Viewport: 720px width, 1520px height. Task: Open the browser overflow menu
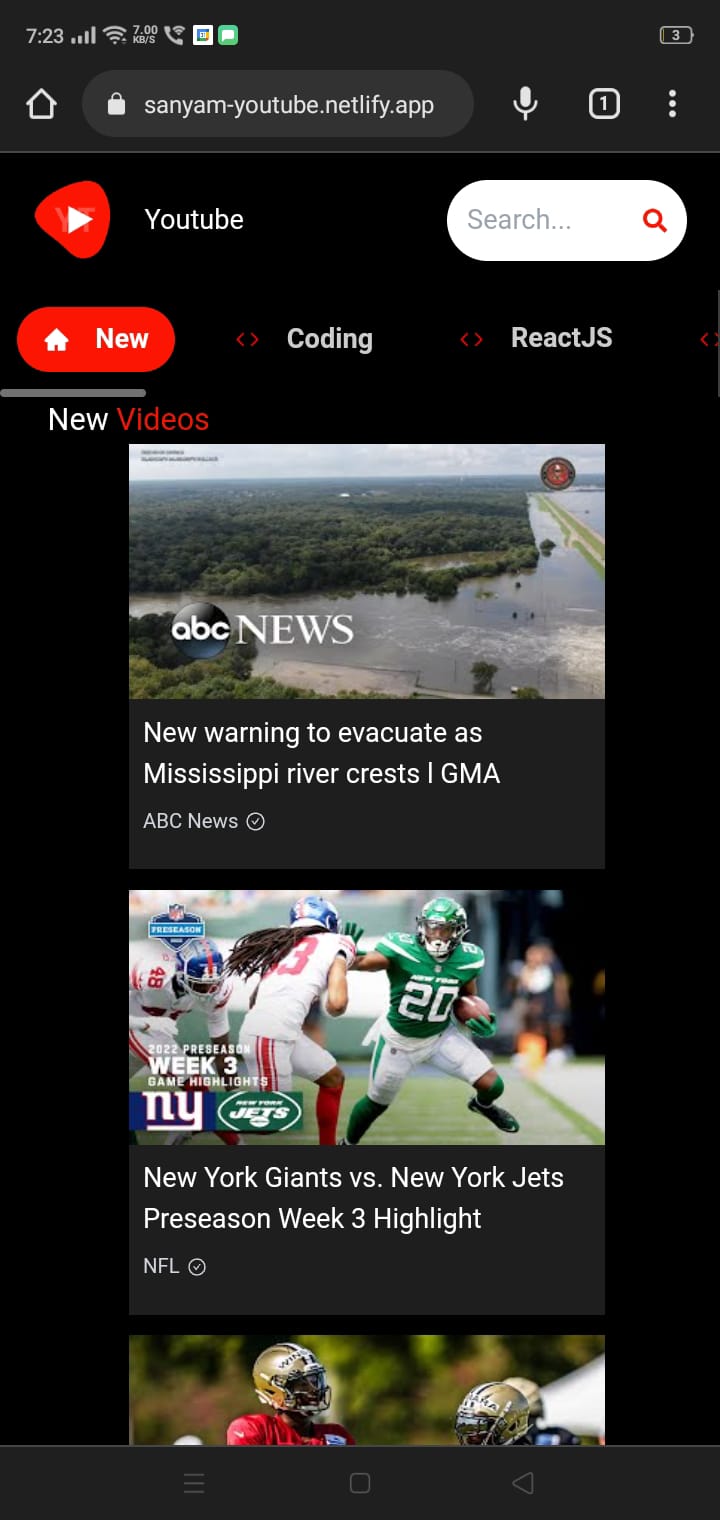point(672,104)
